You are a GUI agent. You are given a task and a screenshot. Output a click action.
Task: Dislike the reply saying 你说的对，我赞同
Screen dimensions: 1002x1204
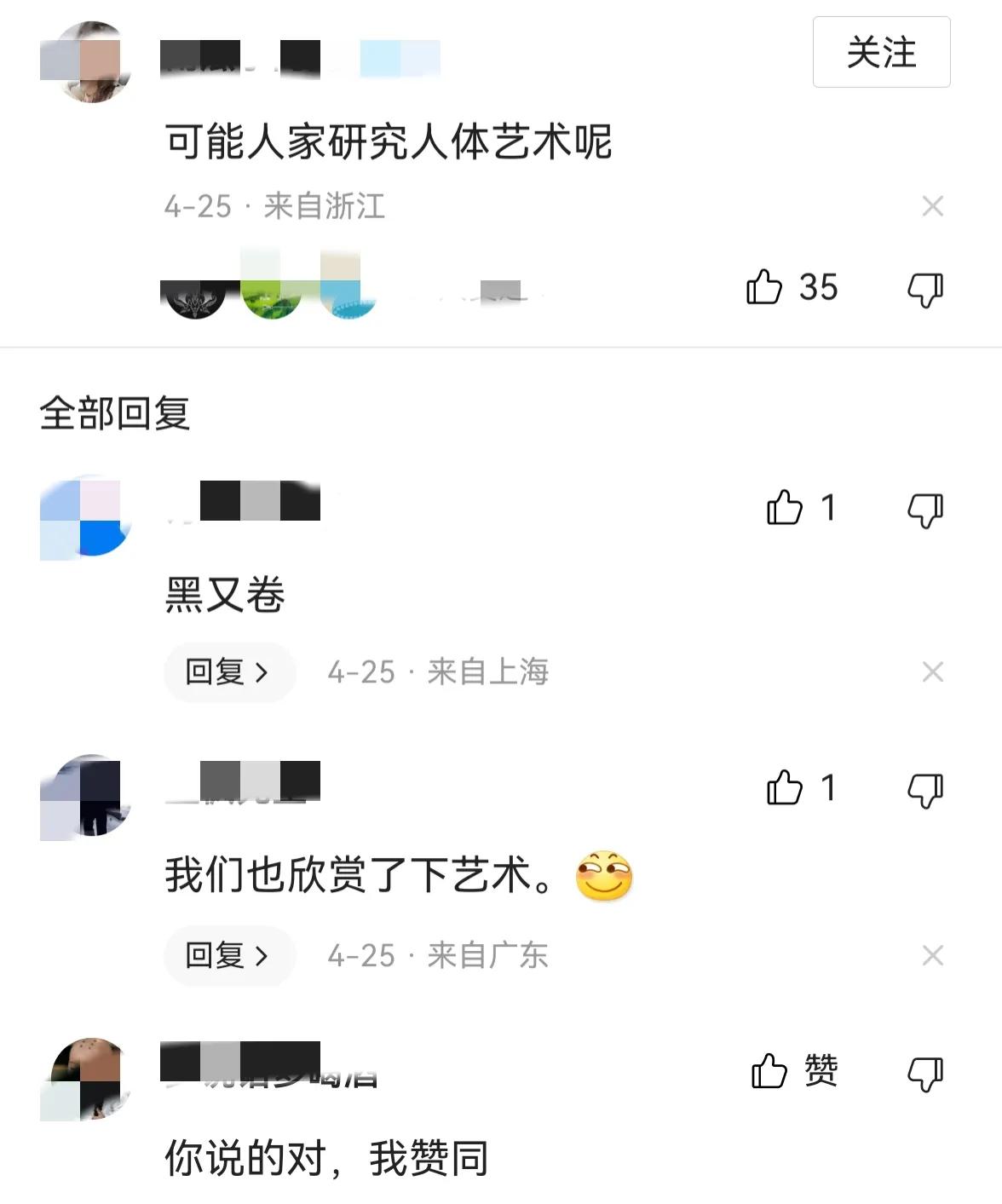point(925,1073)
